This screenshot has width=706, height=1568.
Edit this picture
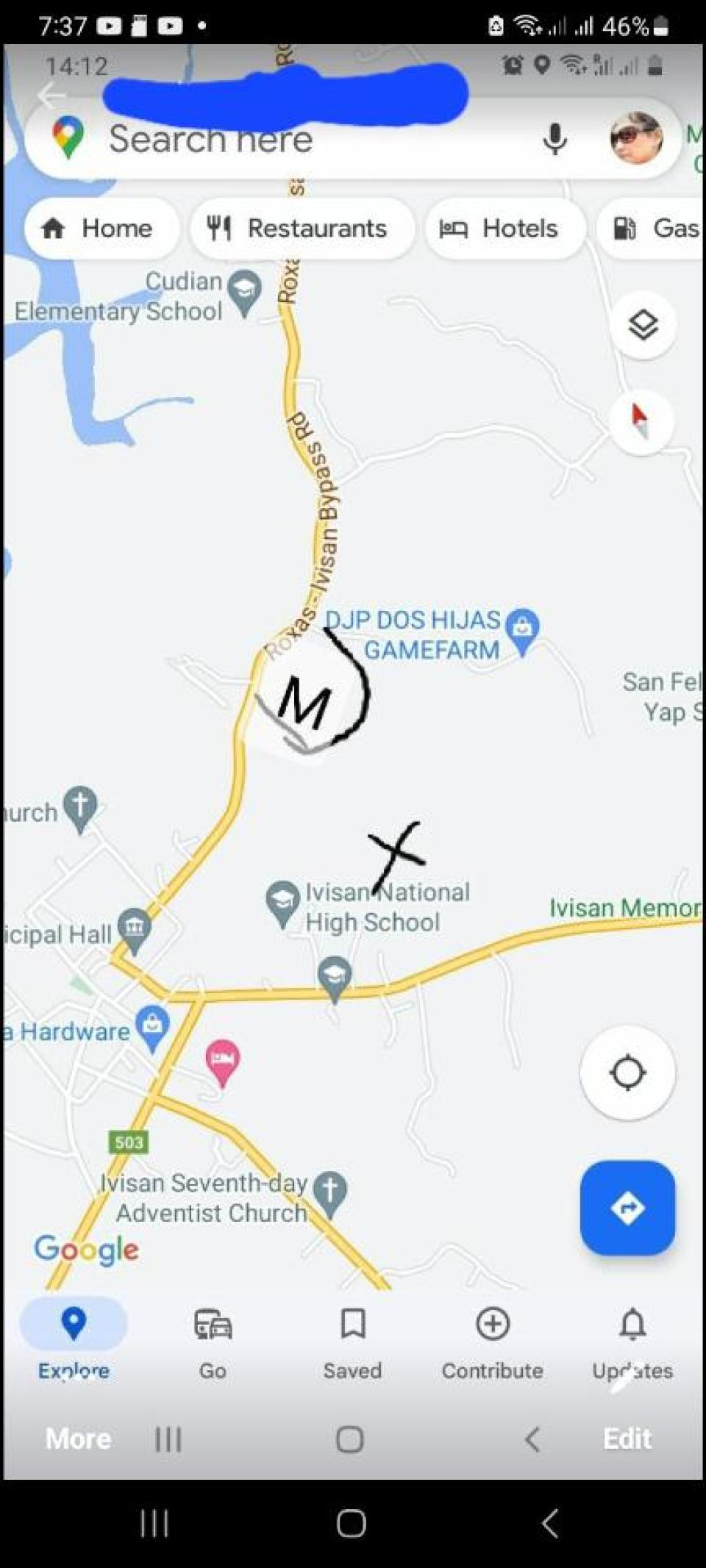tap(627, 1438)
